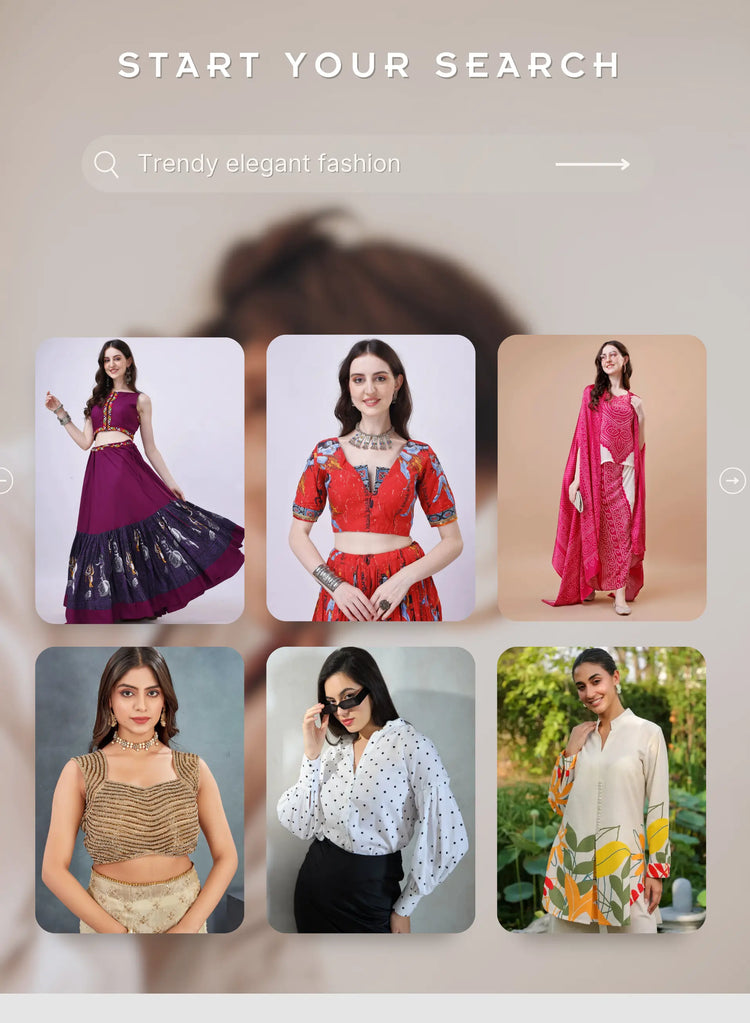
Task: Tap the magnifying glass search icon
Action: (x=106, y=164)
